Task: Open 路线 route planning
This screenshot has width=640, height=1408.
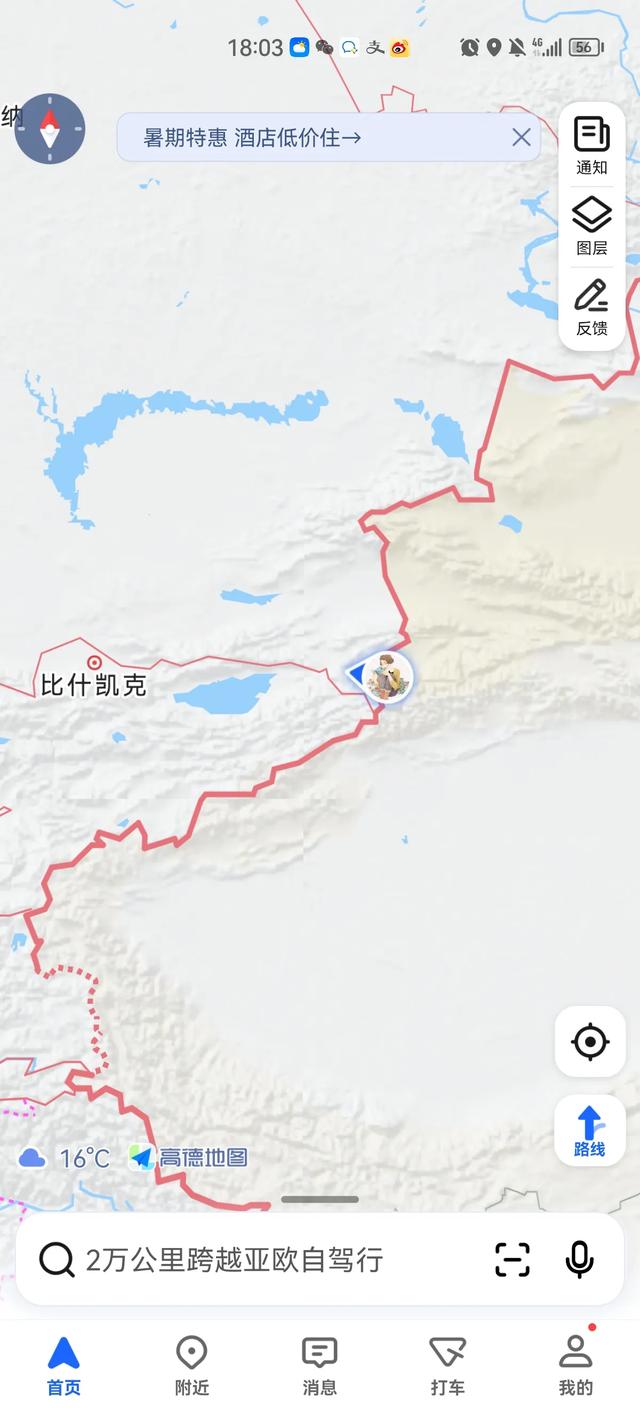Action: click(x=590, y=1130)
